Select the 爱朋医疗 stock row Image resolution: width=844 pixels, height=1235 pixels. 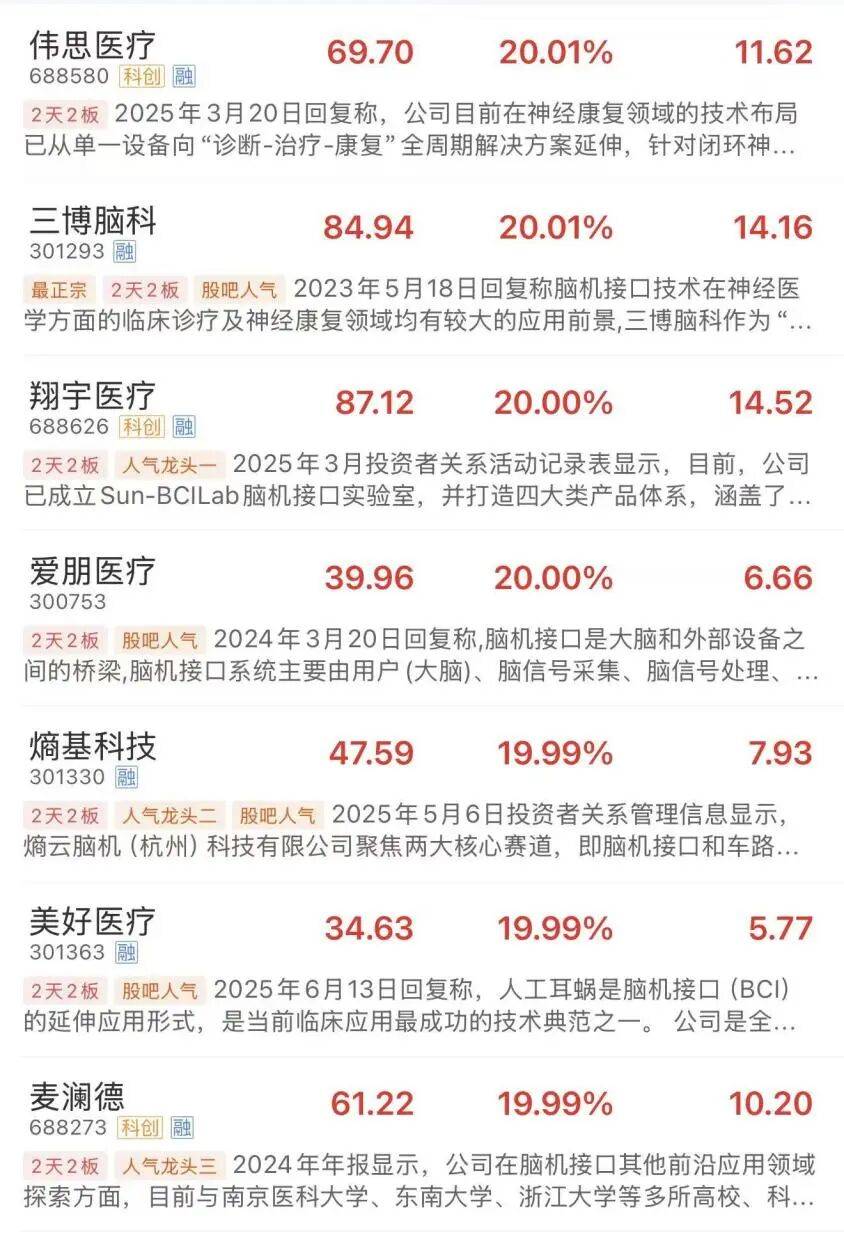coord(93,572)
